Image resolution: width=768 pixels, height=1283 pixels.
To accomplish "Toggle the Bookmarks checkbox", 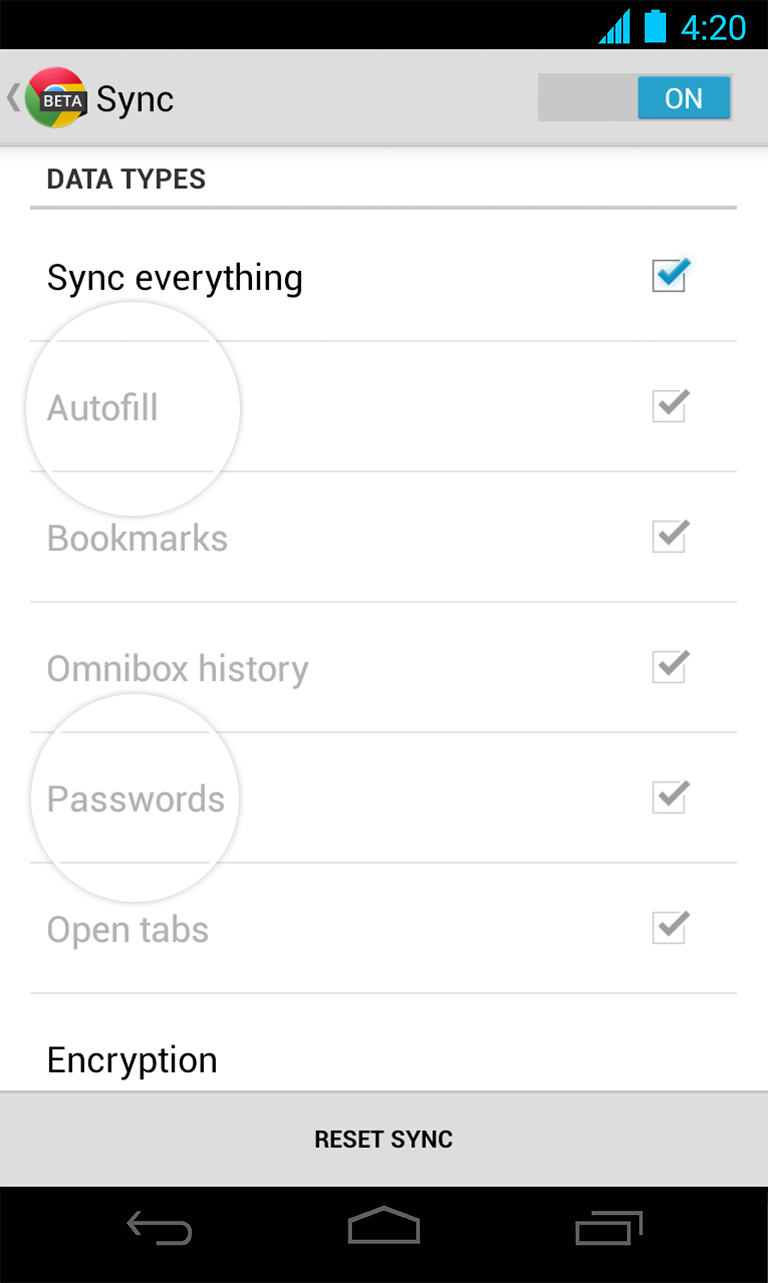I will click(669, 537).
